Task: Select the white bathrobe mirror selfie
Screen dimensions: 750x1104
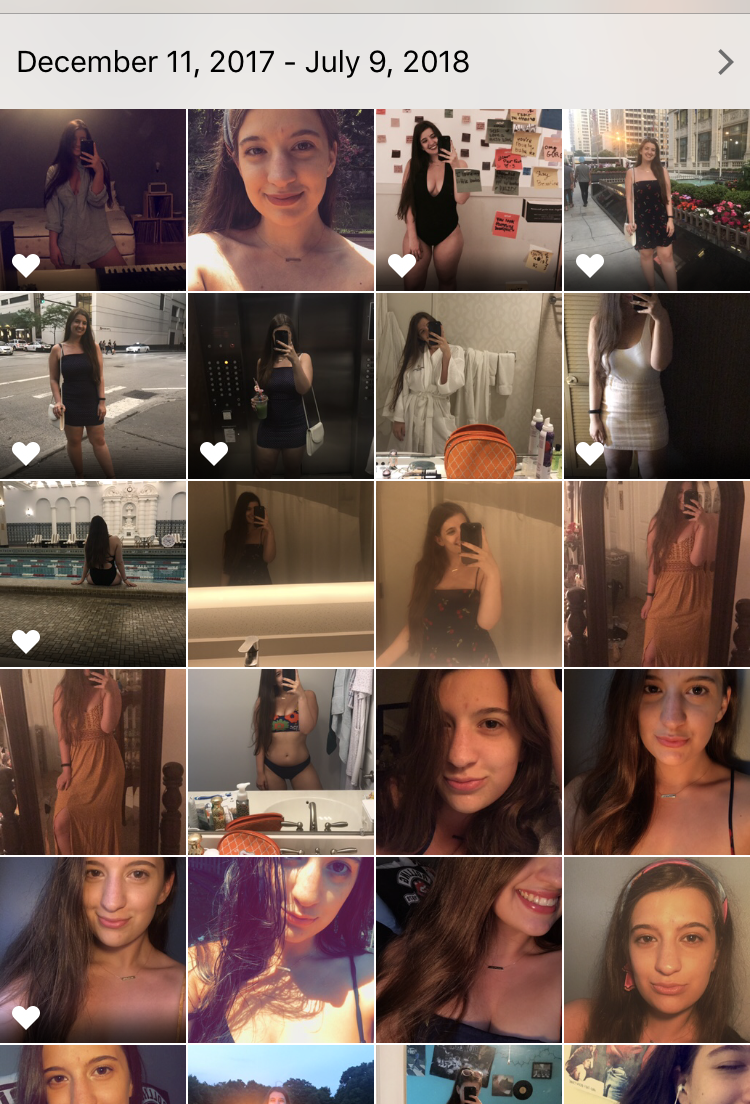Action: (468, 386)
